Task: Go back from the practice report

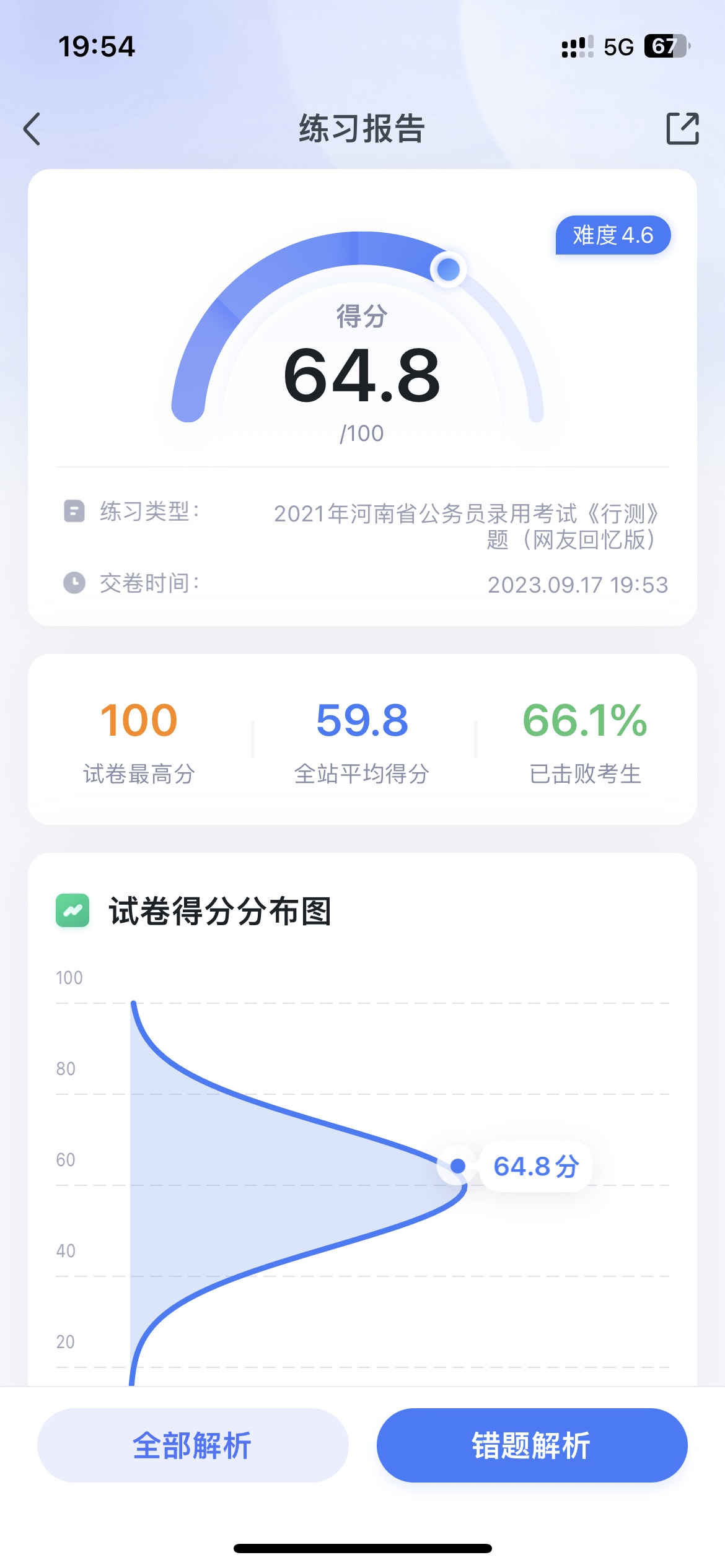Action: 32,129
